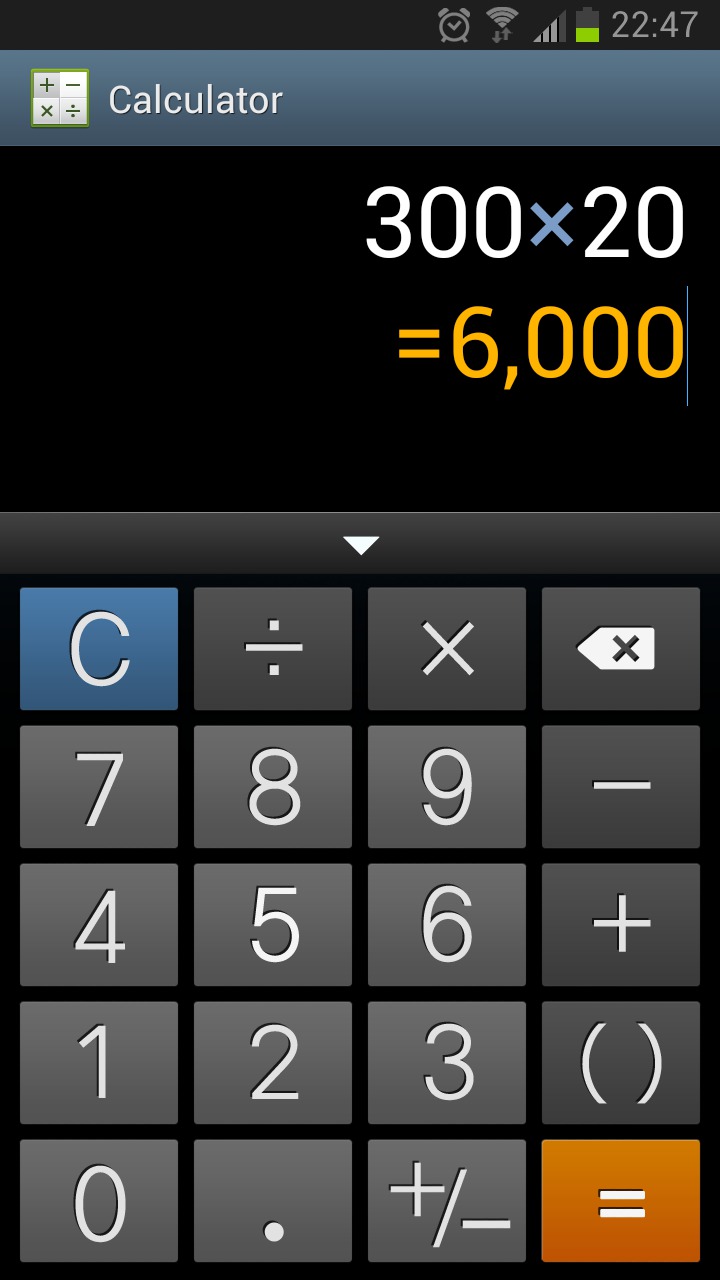Delete the last digit with backspace
The width and height of the screenshot is (720, 1280).
click(x=621, y=648)
